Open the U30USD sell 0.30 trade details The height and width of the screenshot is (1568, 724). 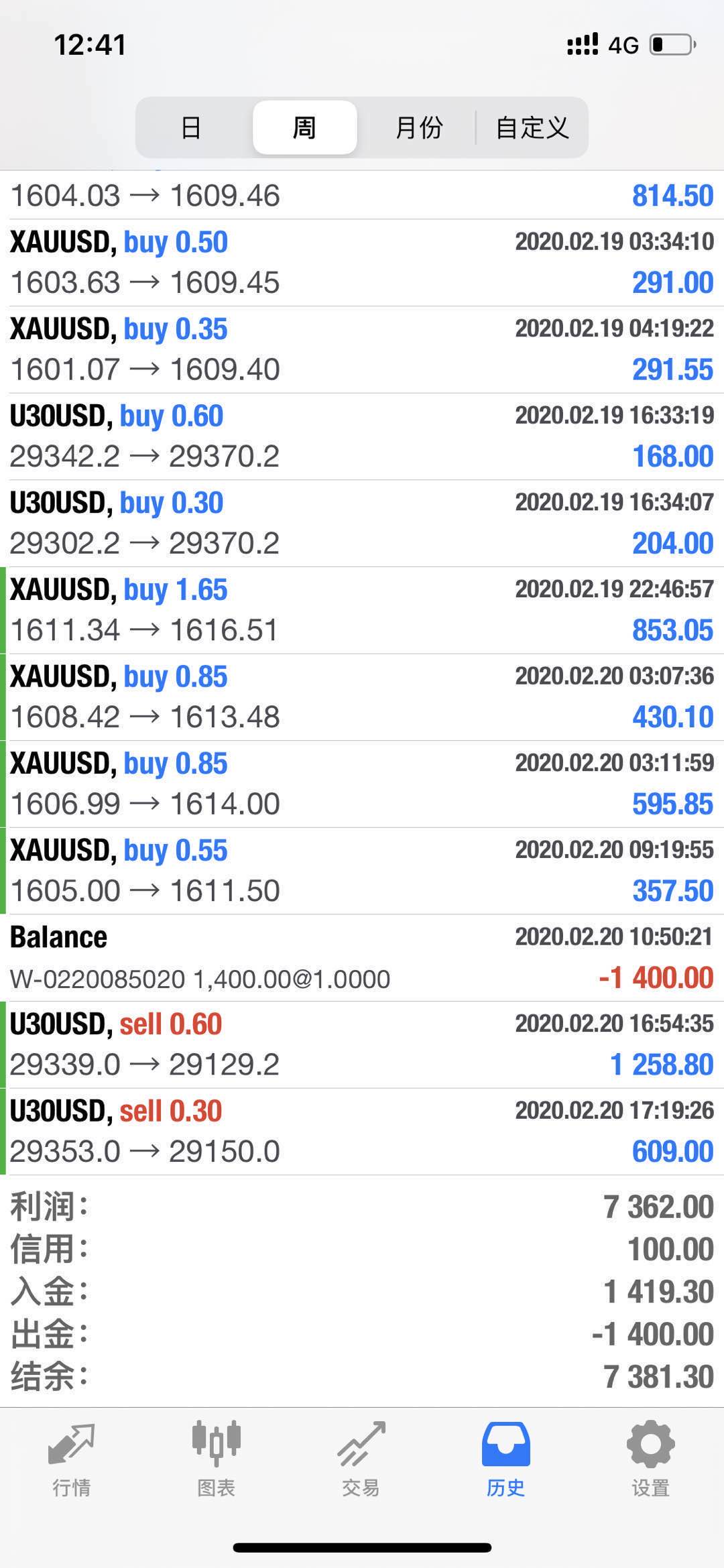pos(362,1132)
